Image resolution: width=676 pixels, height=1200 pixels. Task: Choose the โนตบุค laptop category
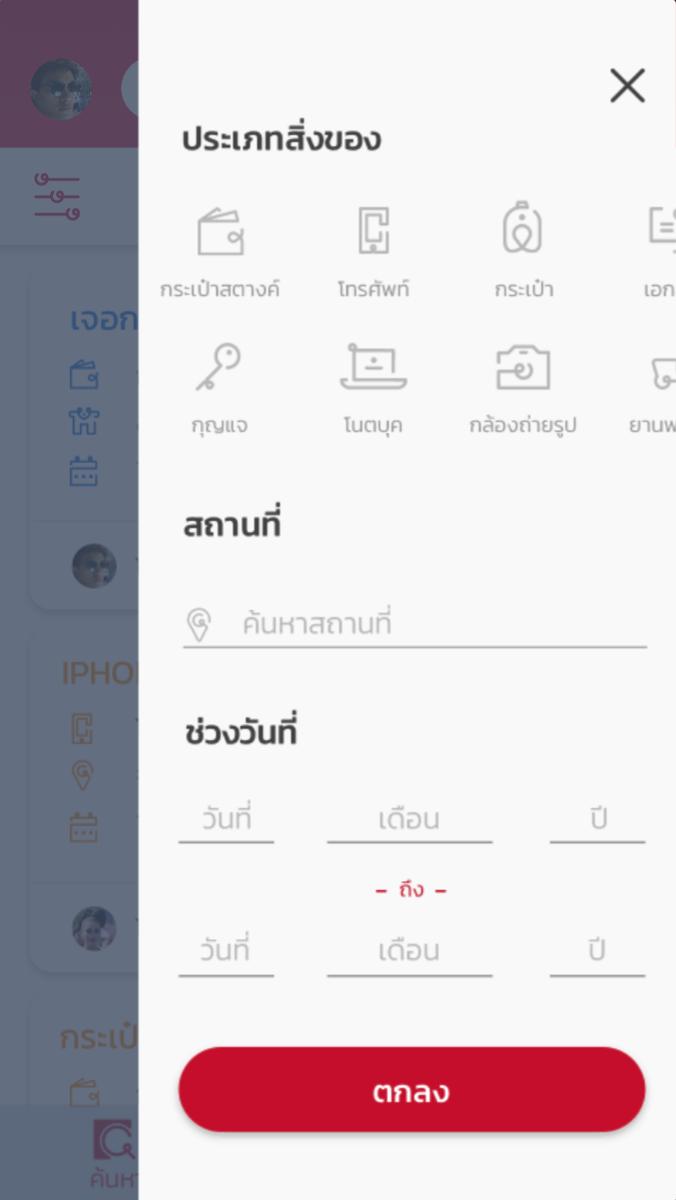[373, 388]
